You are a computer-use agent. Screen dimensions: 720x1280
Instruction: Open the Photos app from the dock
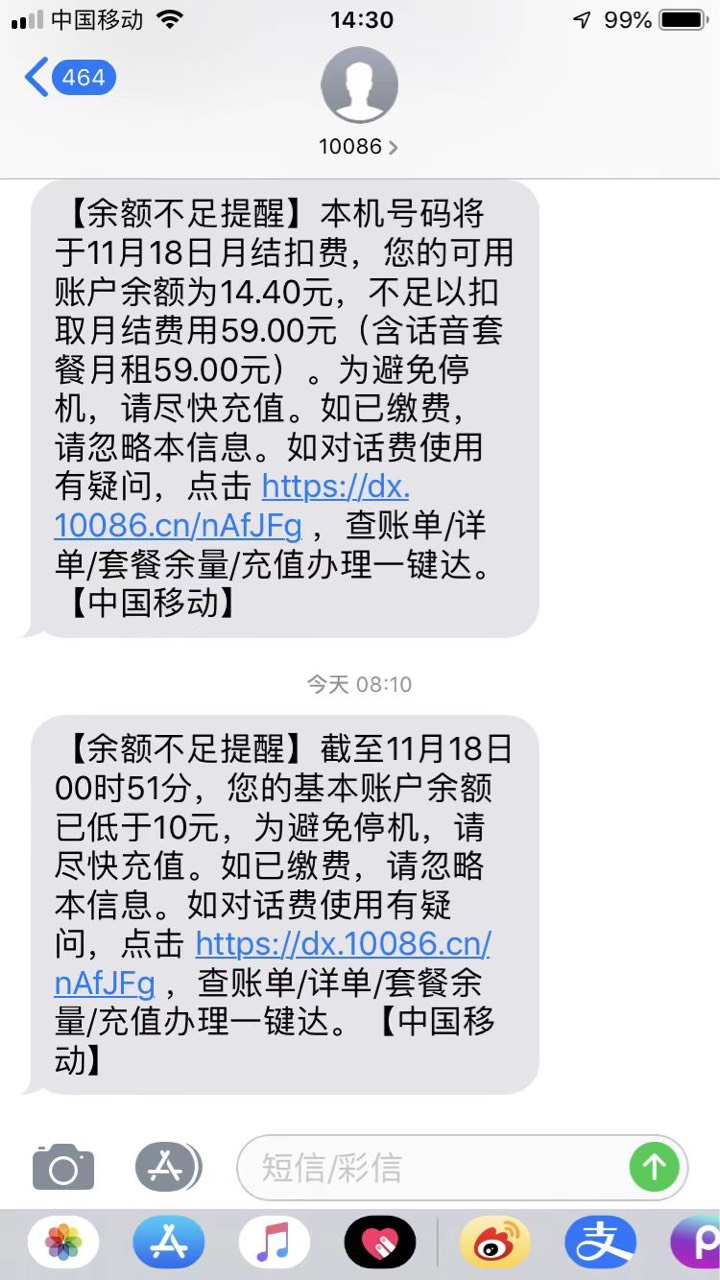[64, 1240]
